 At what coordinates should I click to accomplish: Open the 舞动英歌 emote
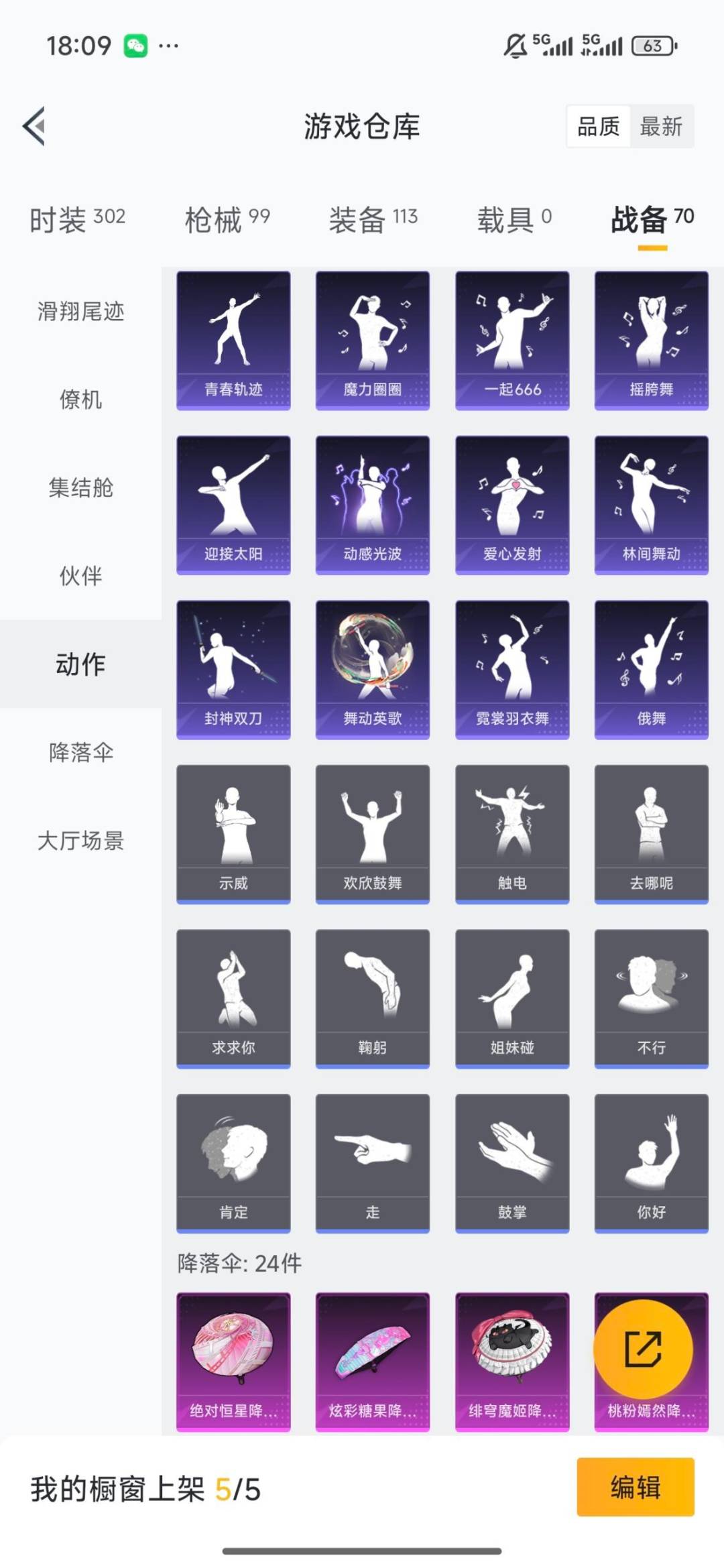[373, 667]
